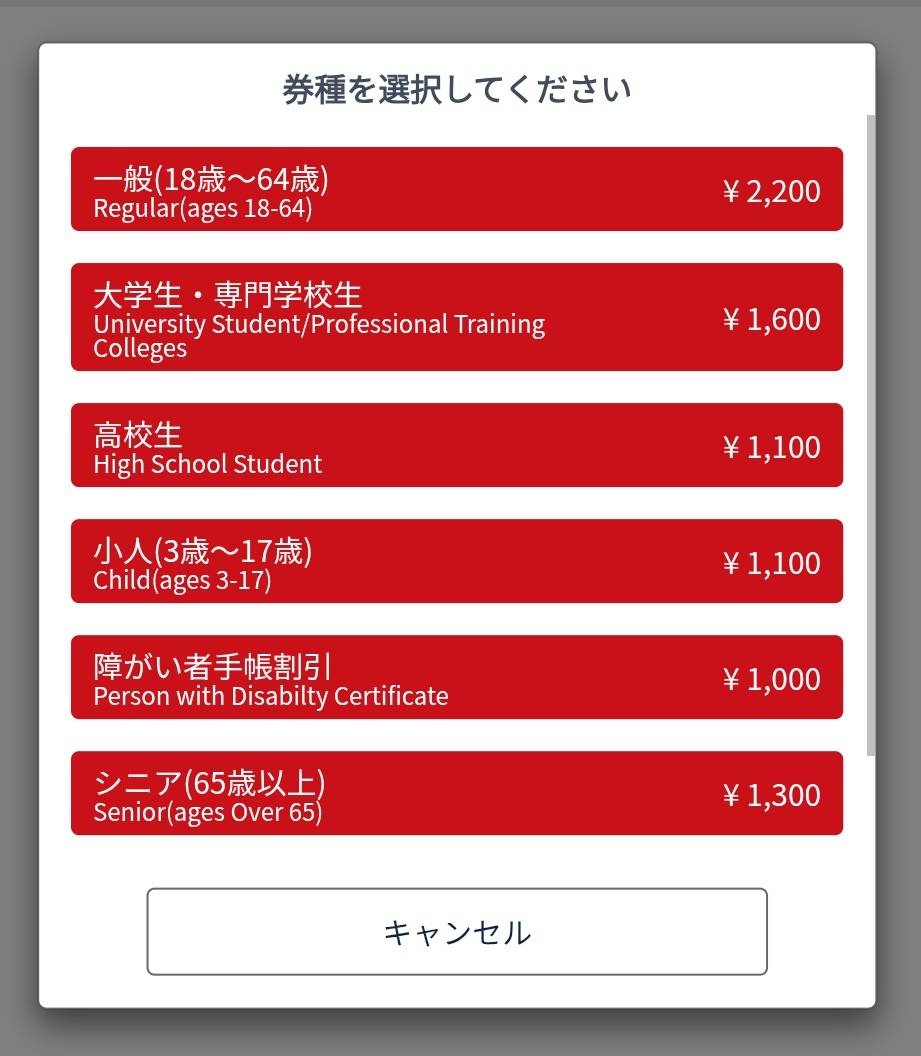Choose Person with Disability Certificate ticket
This screenshot has height=1056, width=921.
pos(456,677)
